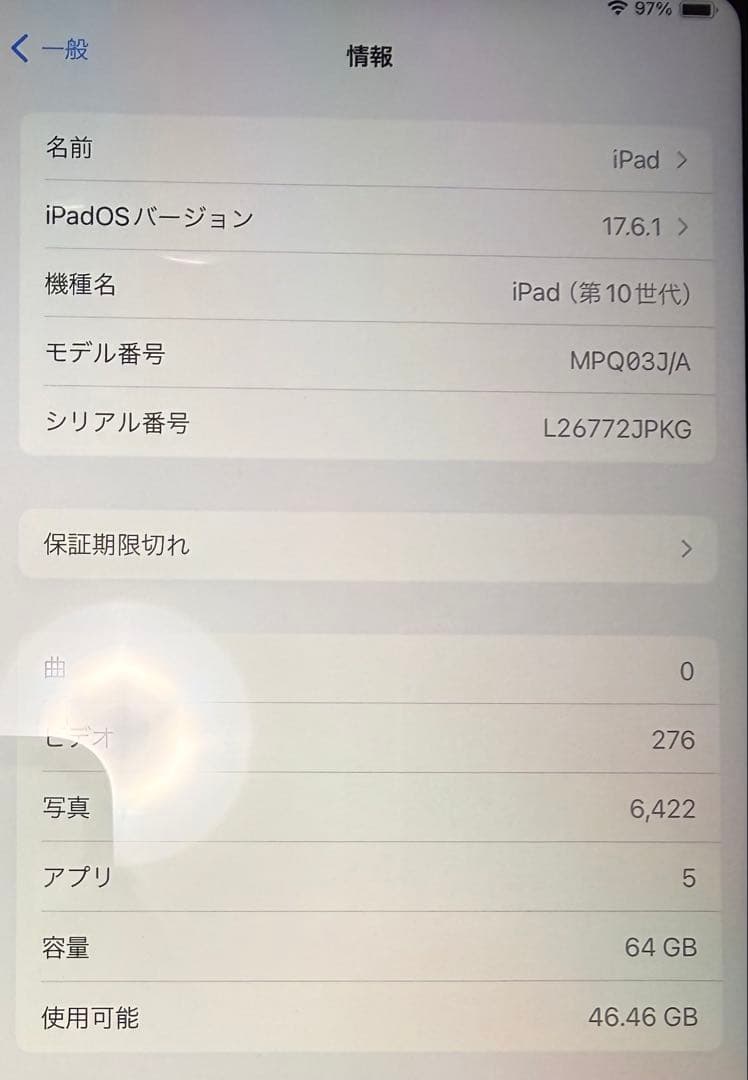
Task: Select the 曲 row showing 0
Action: (370, 671)
